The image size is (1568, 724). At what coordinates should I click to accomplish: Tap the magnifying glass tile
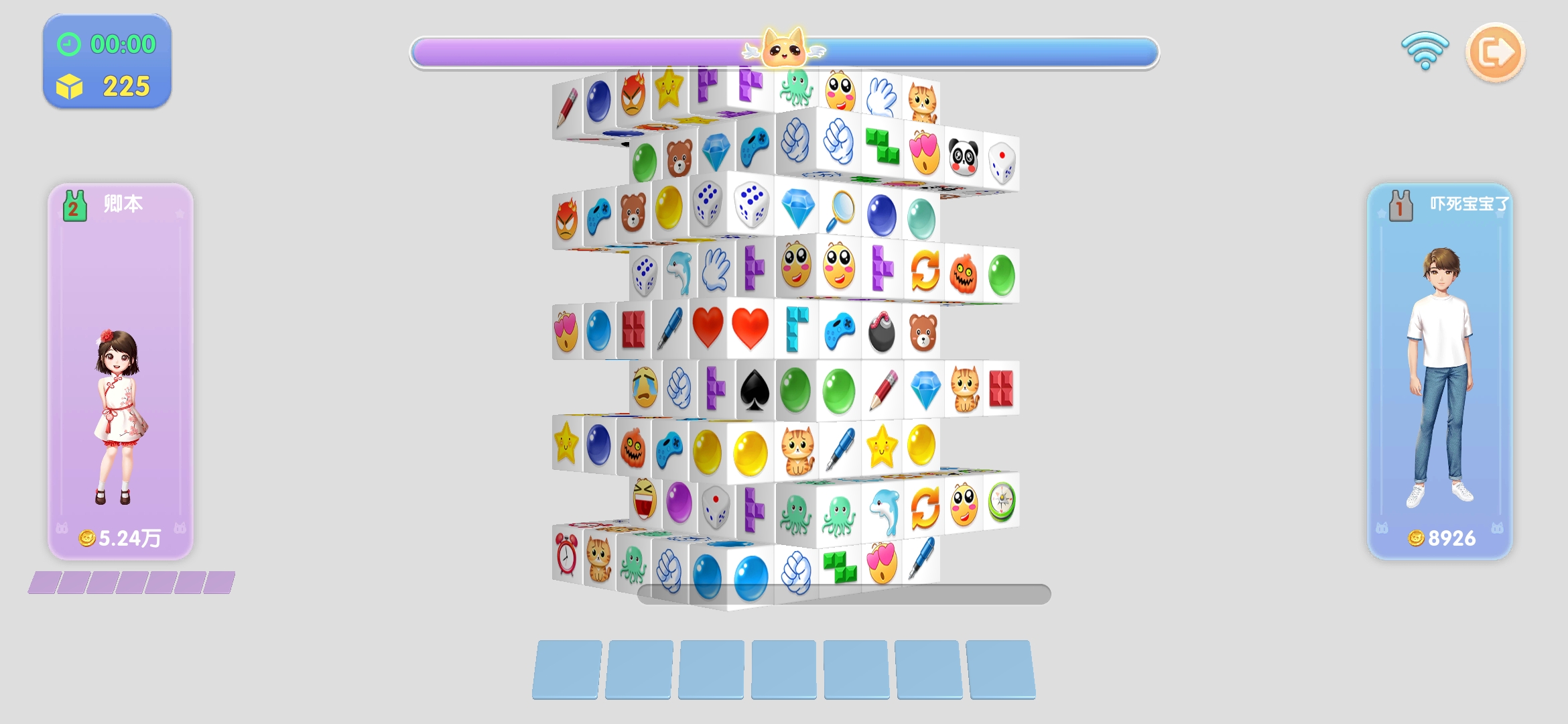840,210
